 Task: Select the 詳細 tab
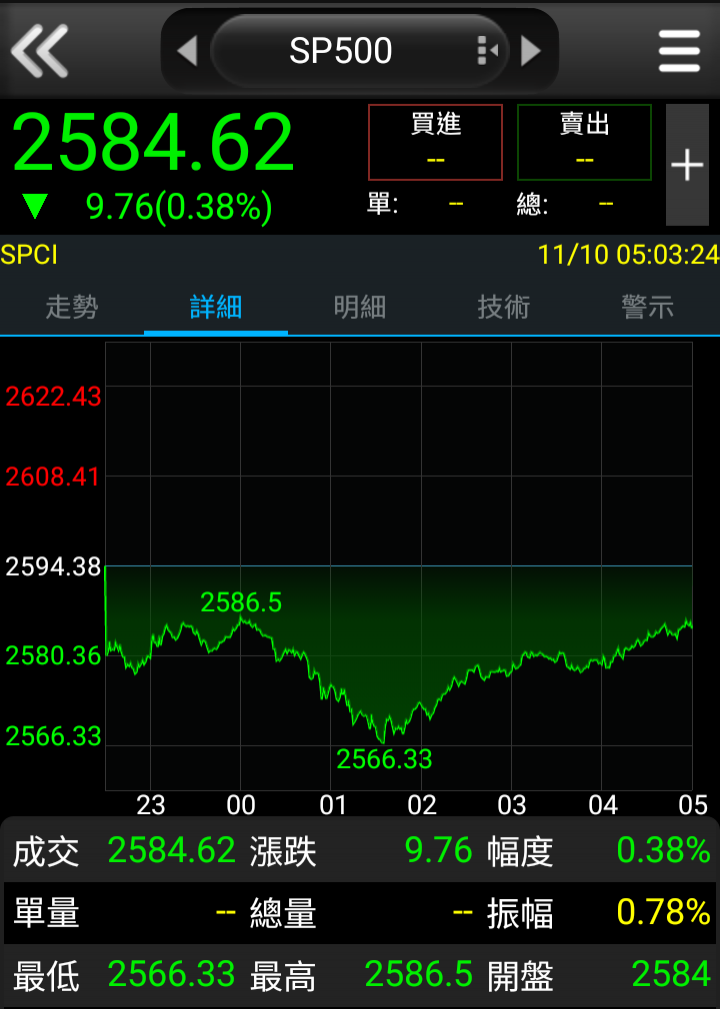[216, 307]
